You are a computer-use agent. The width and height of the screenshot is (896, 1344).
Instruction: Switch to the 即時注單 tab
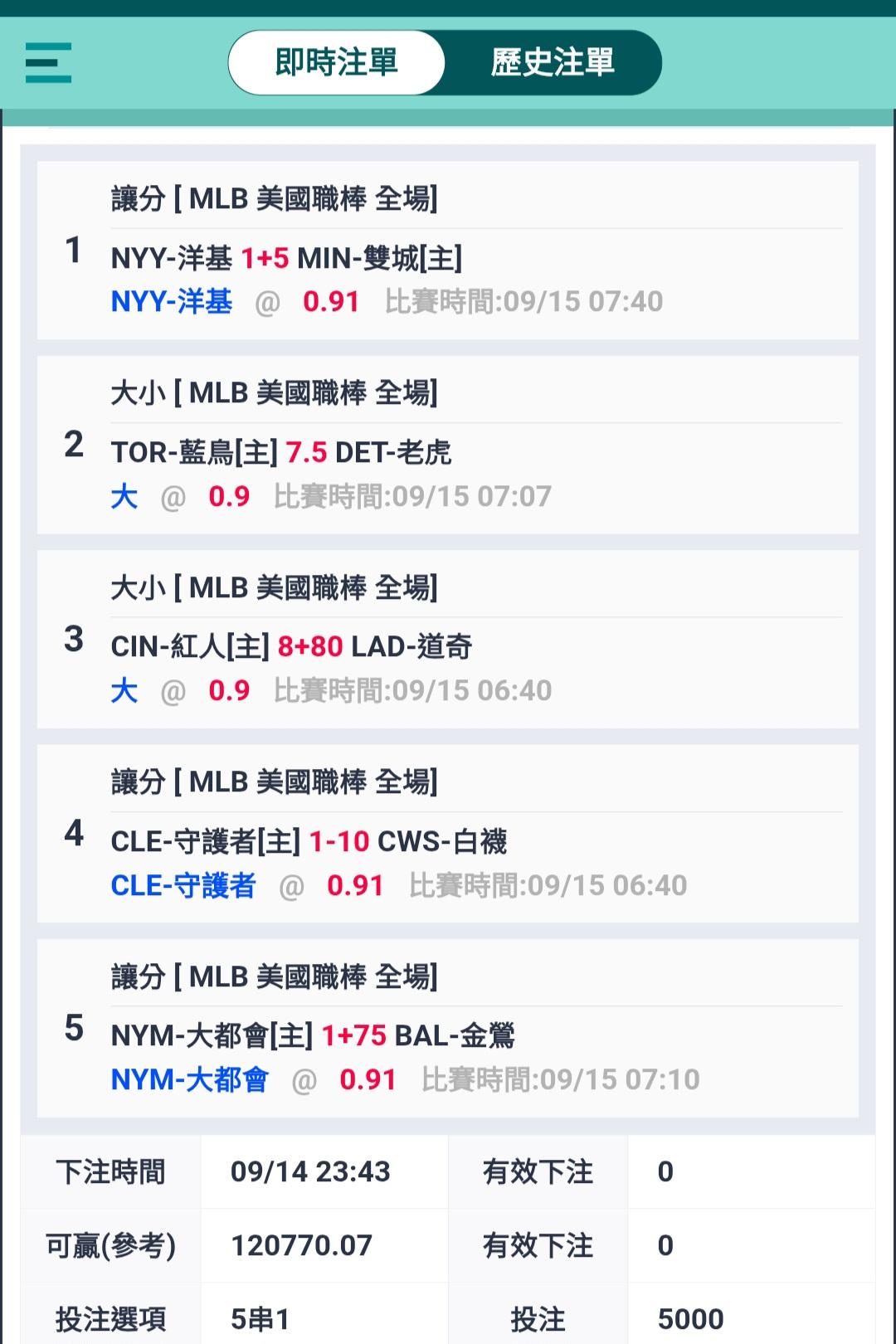[x=337, y=63]
